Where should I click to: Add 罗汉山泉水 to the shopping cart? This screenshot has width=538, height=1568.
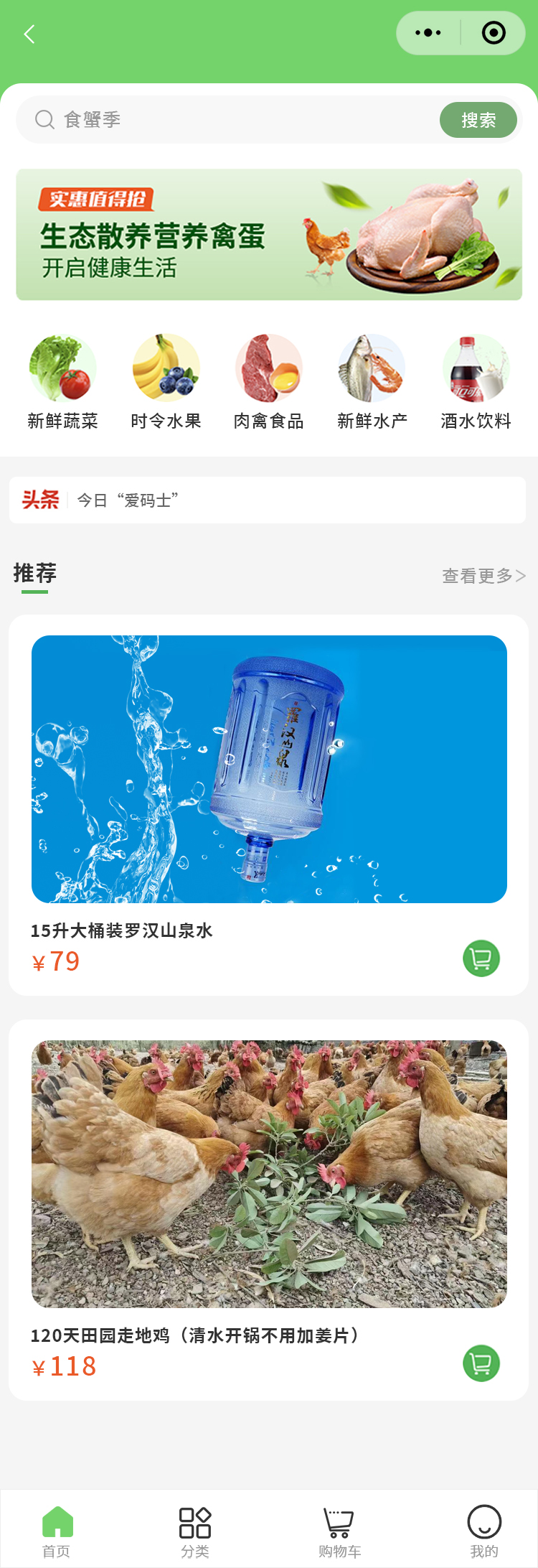[x=481, y=958]
